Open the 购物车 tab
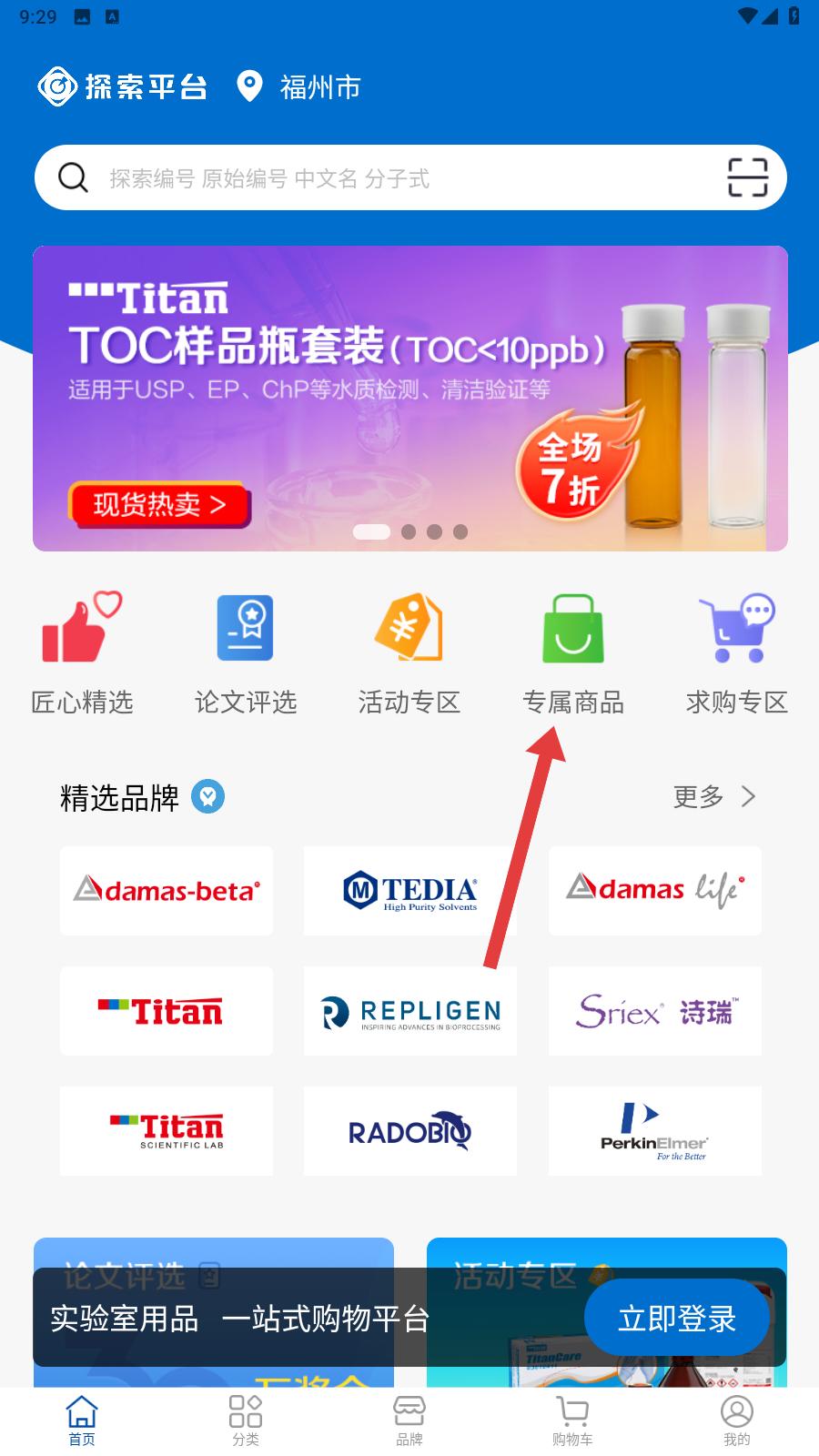 point(572,1420)
